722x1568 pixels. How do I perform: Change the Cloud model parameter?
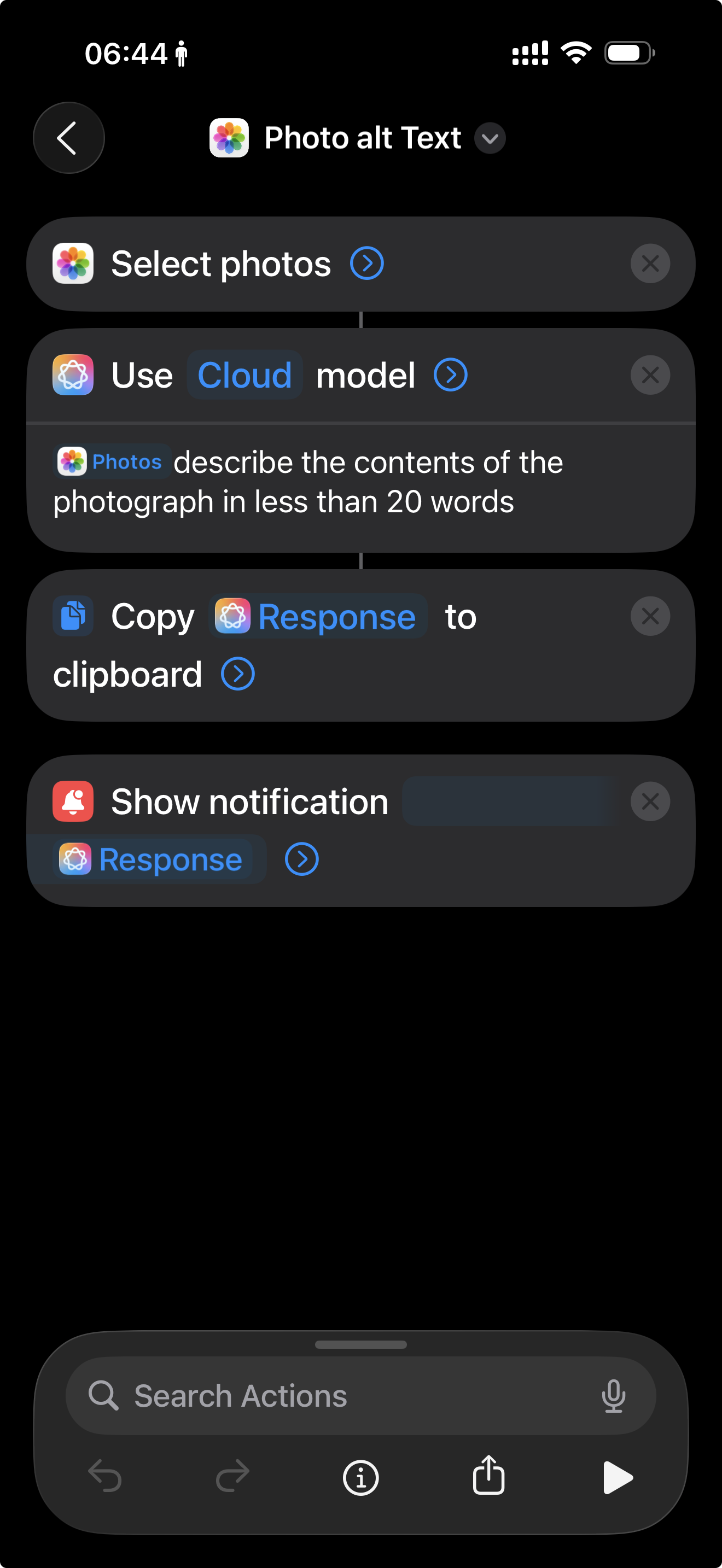point(244,375)
